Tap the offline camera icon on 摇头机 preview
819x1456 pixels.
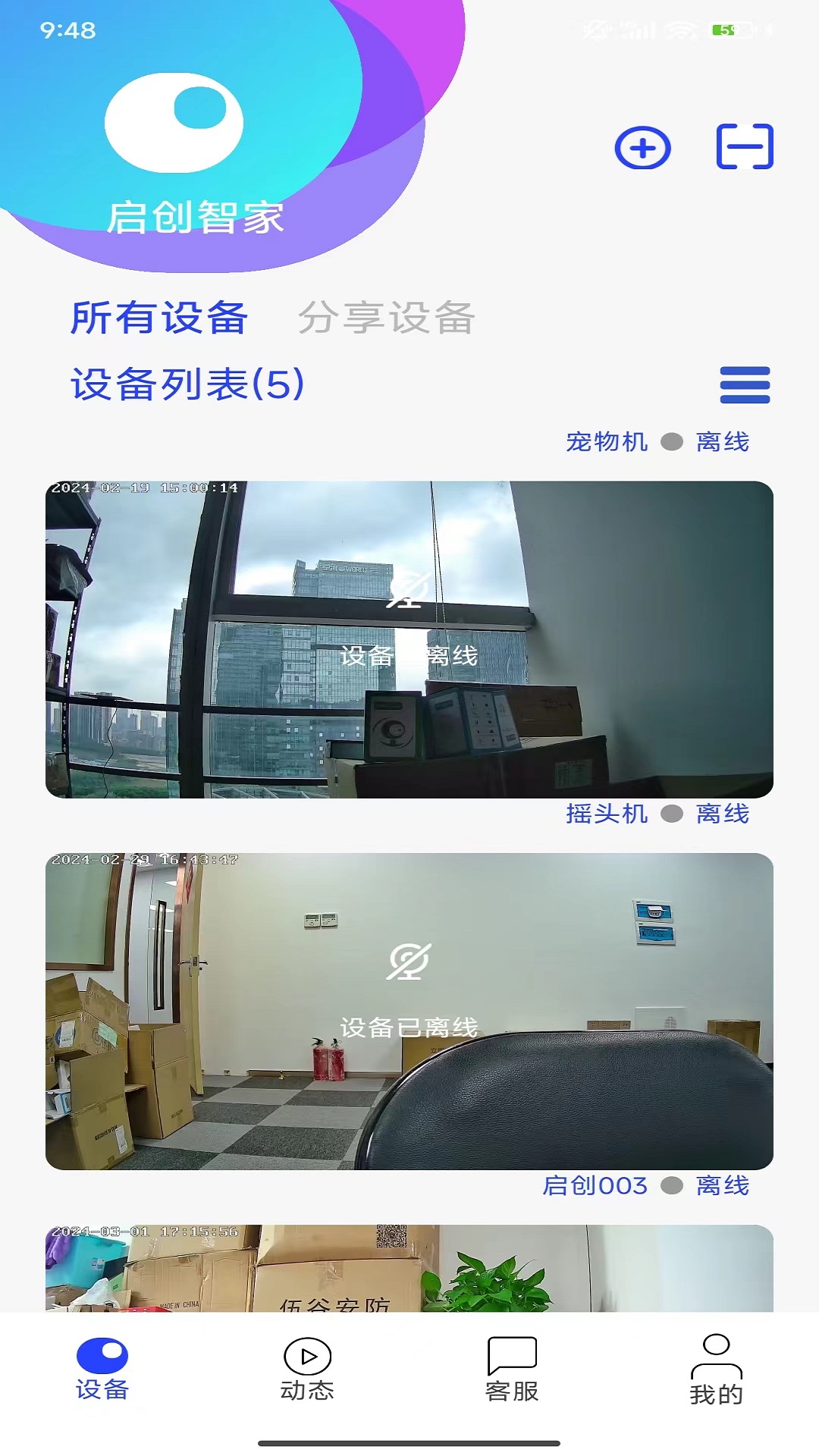(x=409, y=962)
